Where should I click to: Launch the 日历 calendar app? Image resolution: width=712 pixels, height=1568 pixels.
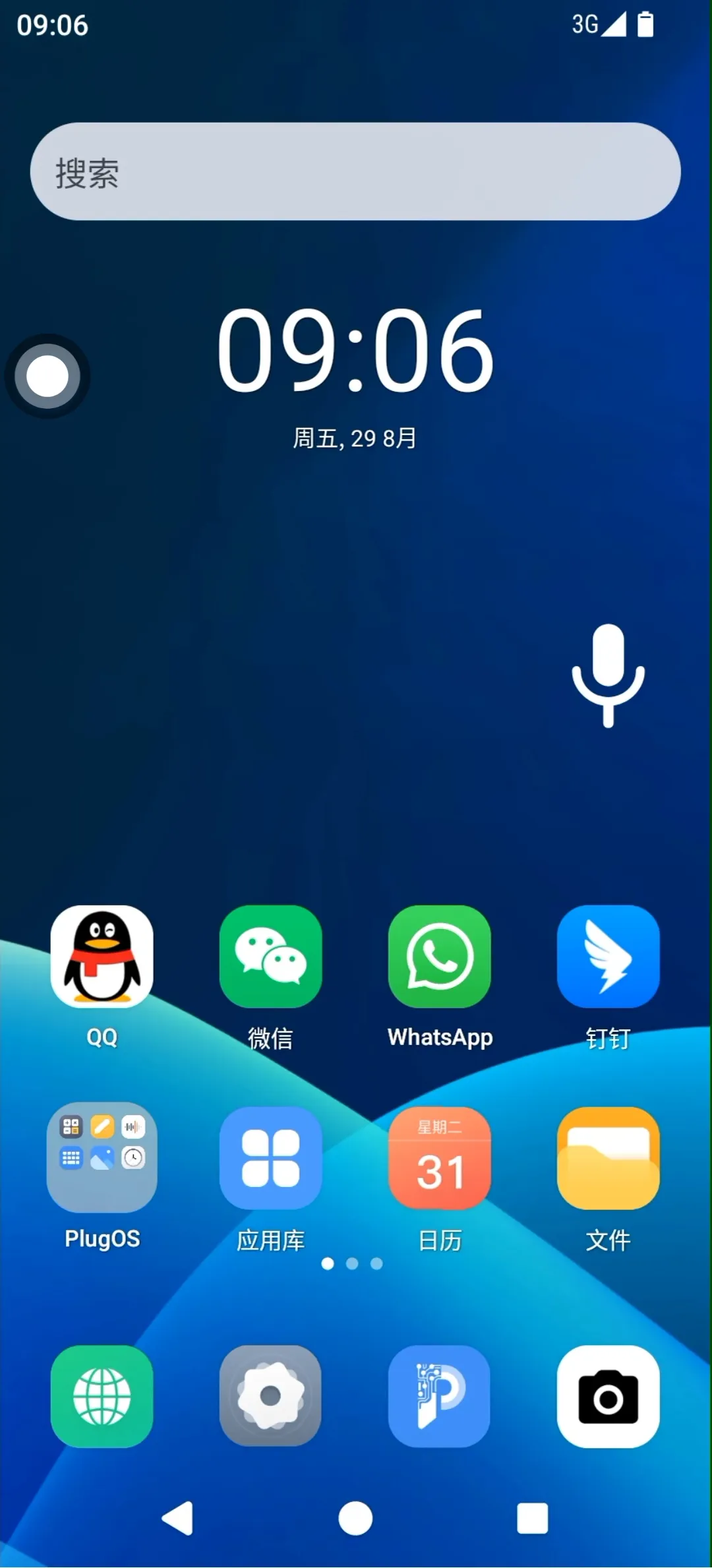(440, 1158)
